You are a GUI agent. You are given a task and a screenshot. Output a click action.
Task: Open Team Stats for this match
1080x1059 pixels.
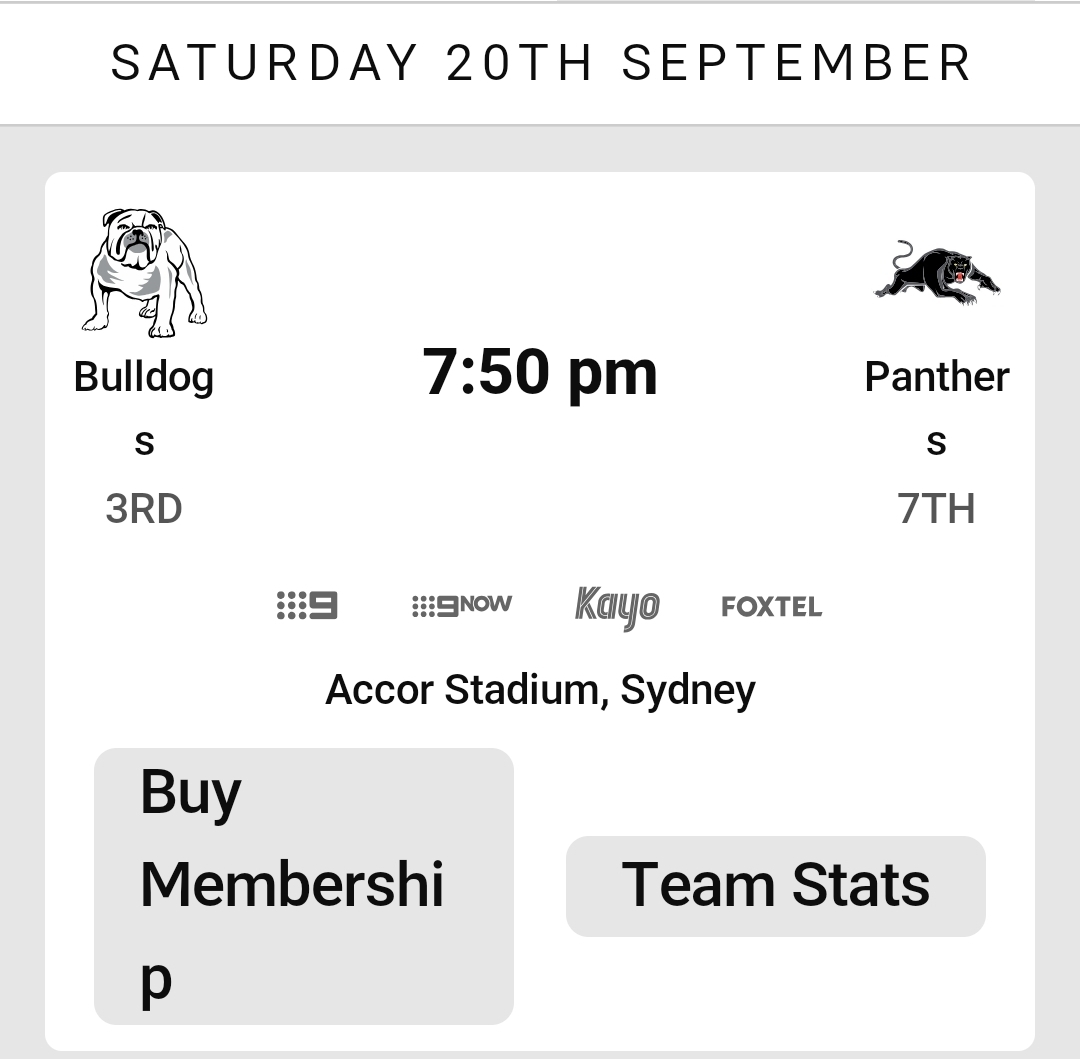point(775,886)
